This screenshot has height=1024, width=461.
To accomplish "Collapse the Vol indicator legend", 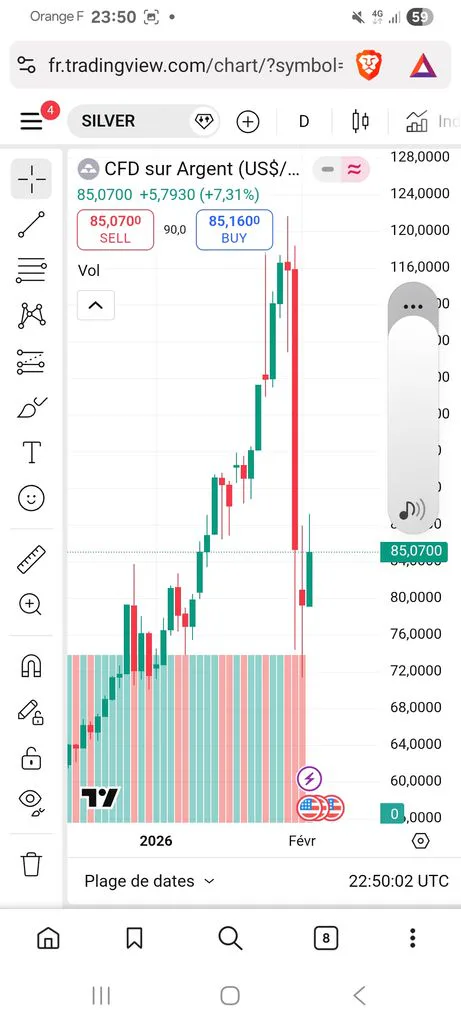I will 96,305.
